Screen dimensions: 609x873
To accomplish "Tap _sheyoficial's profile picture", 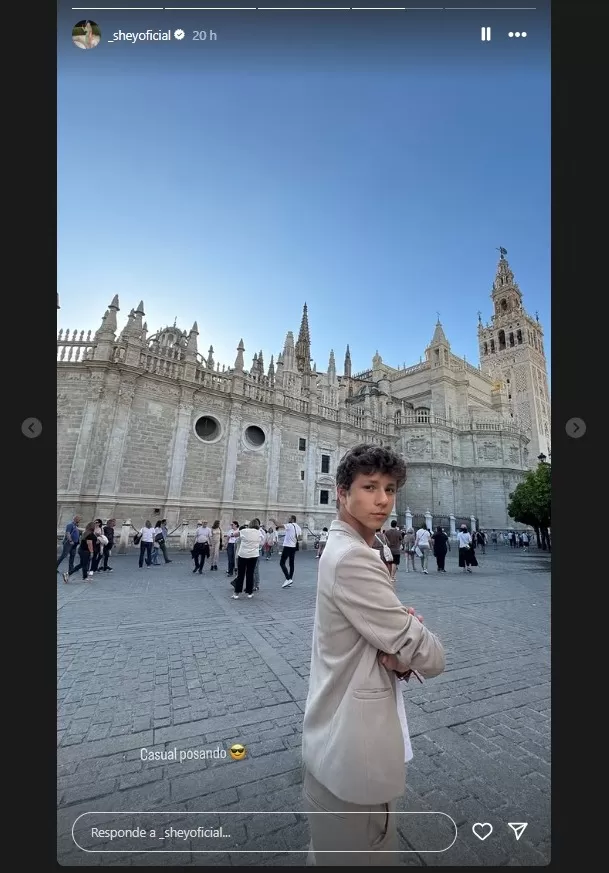I will click(x=86, y=35).
